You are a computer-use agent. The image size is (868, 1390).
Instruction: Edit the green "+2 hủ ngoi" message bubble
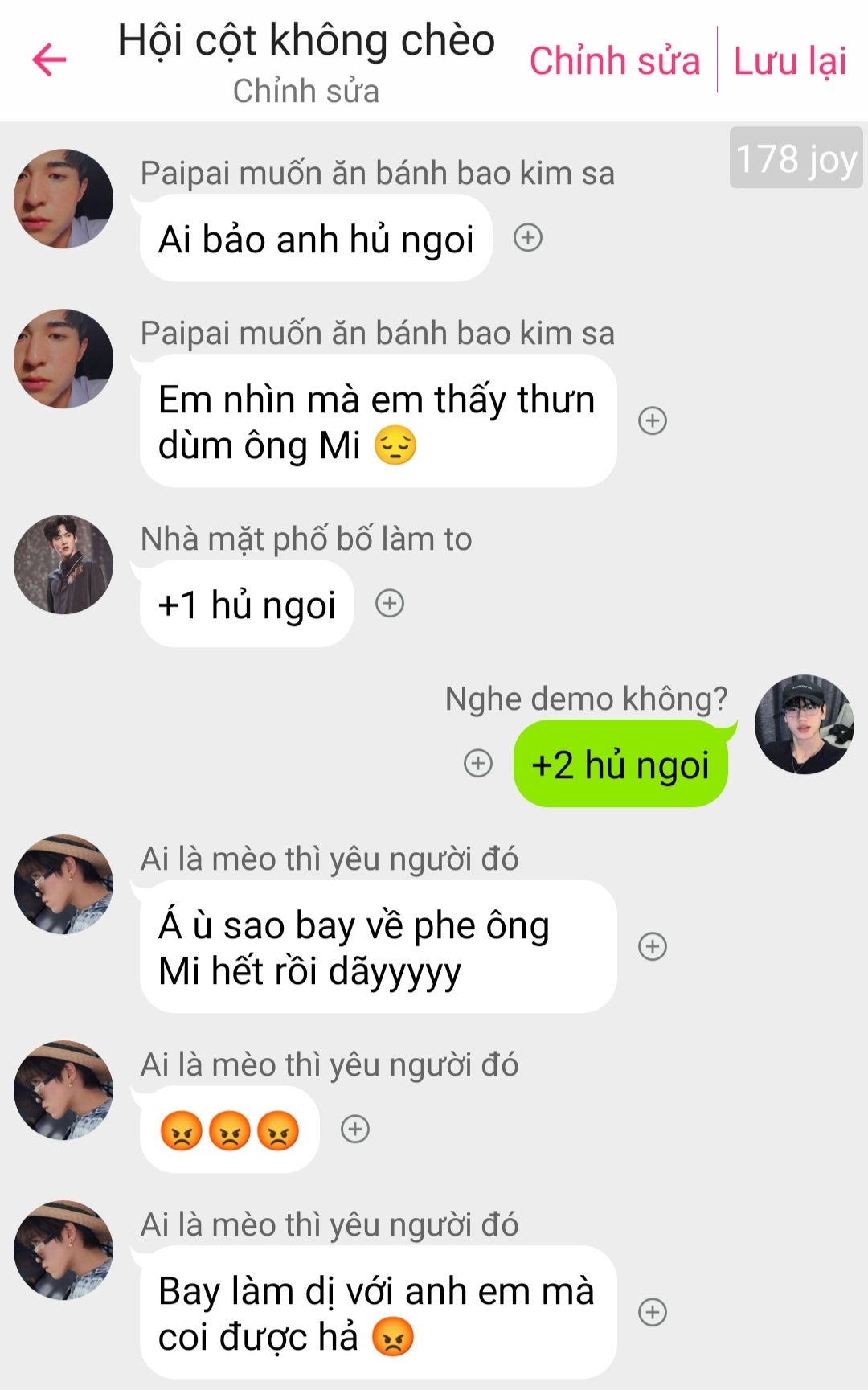coord(620,764)
